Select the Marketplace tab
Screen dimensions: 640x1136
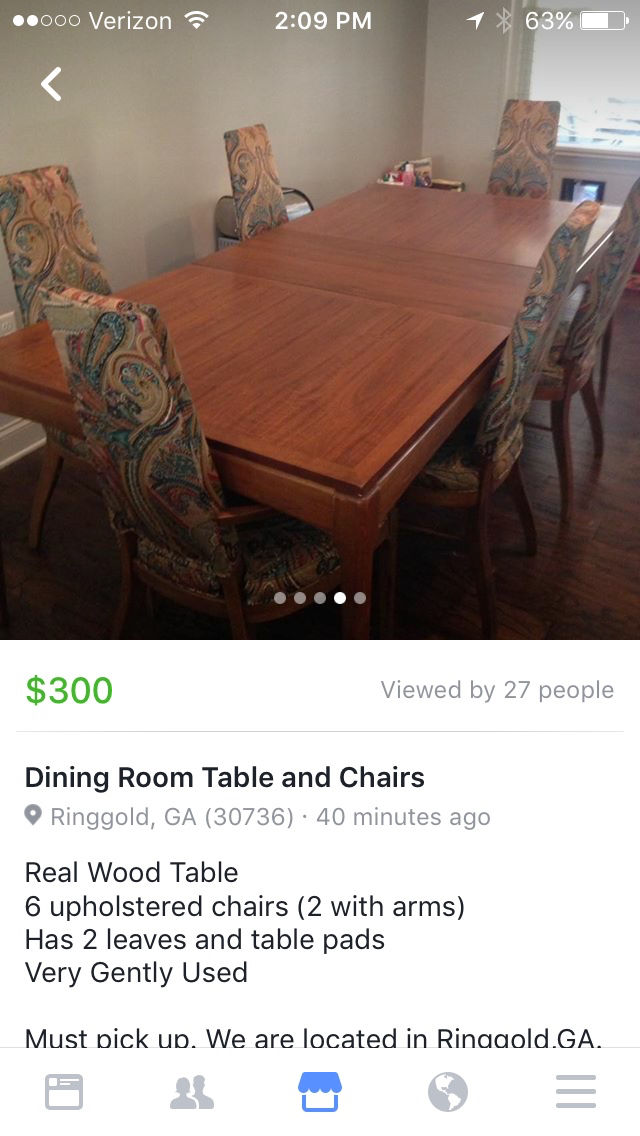(x=320, y=1091)
